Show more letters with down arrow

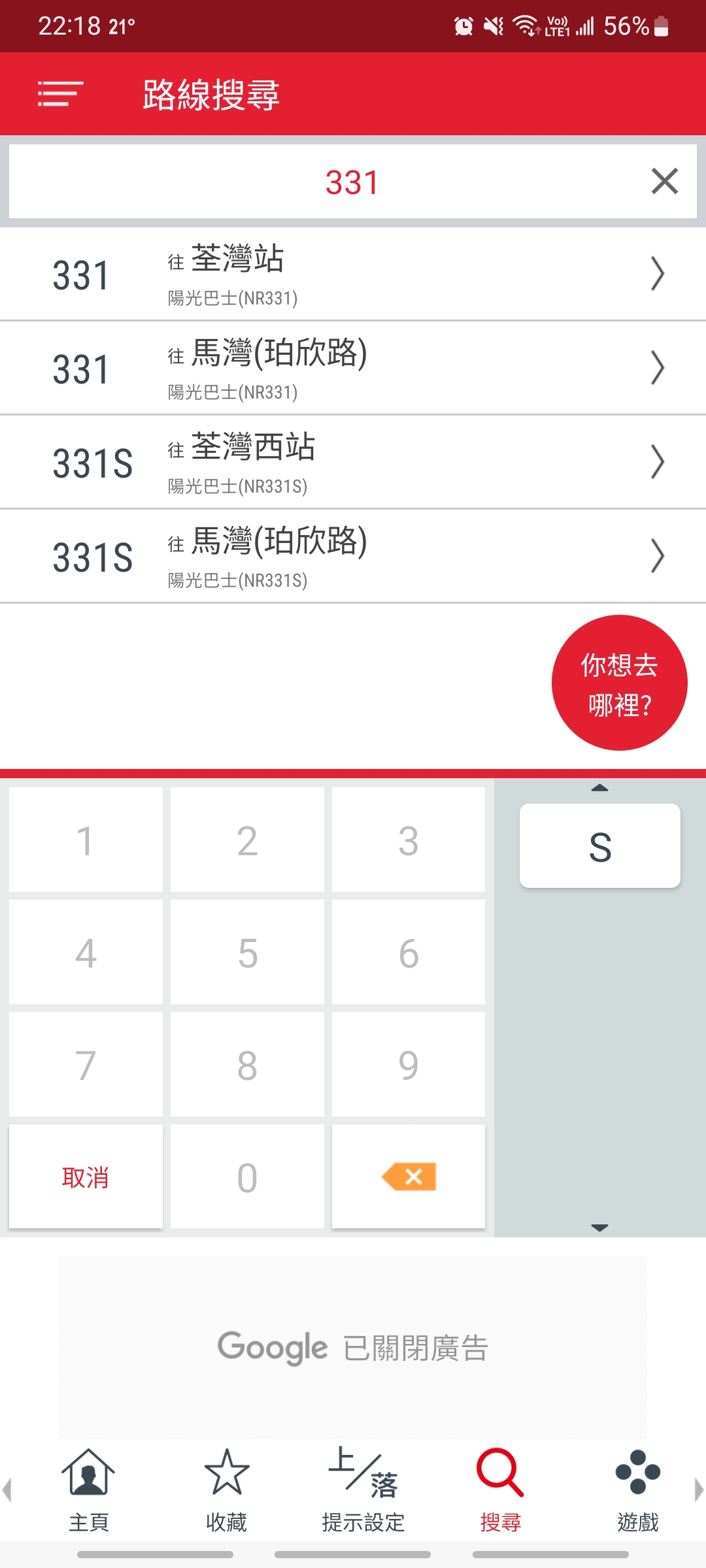click(x=599, y=1228)
